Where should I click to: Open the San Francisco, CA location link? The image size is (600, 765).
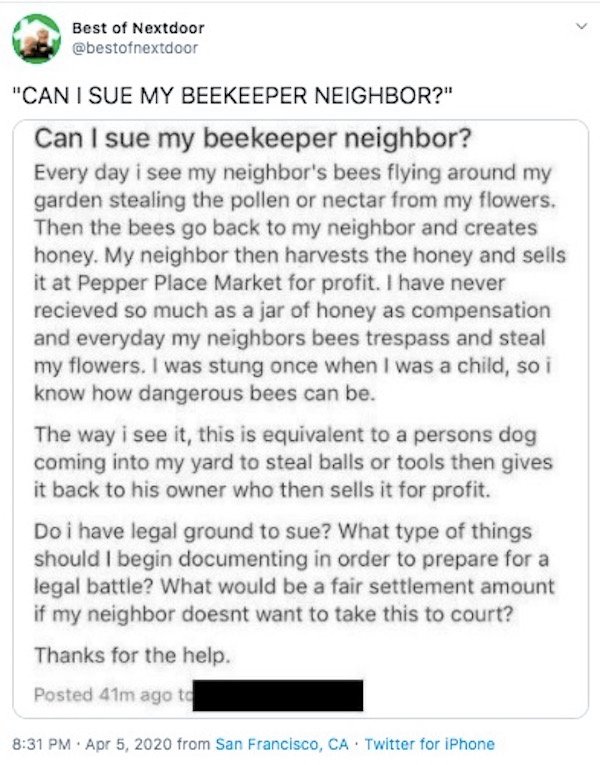283,744
